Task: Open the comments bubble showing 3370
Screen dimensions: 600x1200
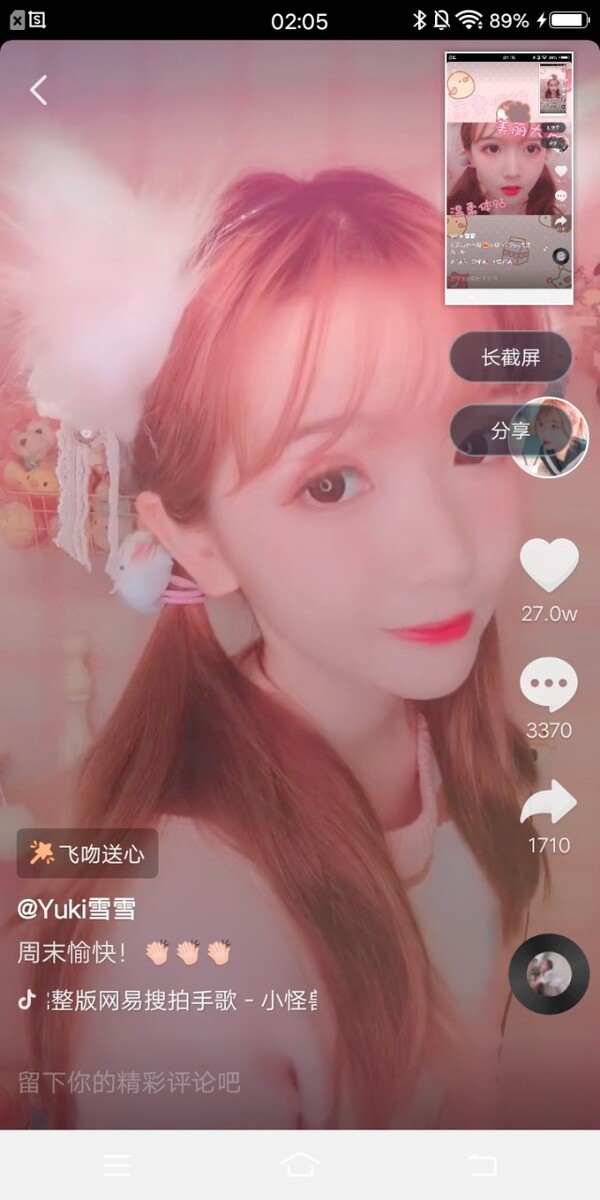Action: [x=549, y=687]
